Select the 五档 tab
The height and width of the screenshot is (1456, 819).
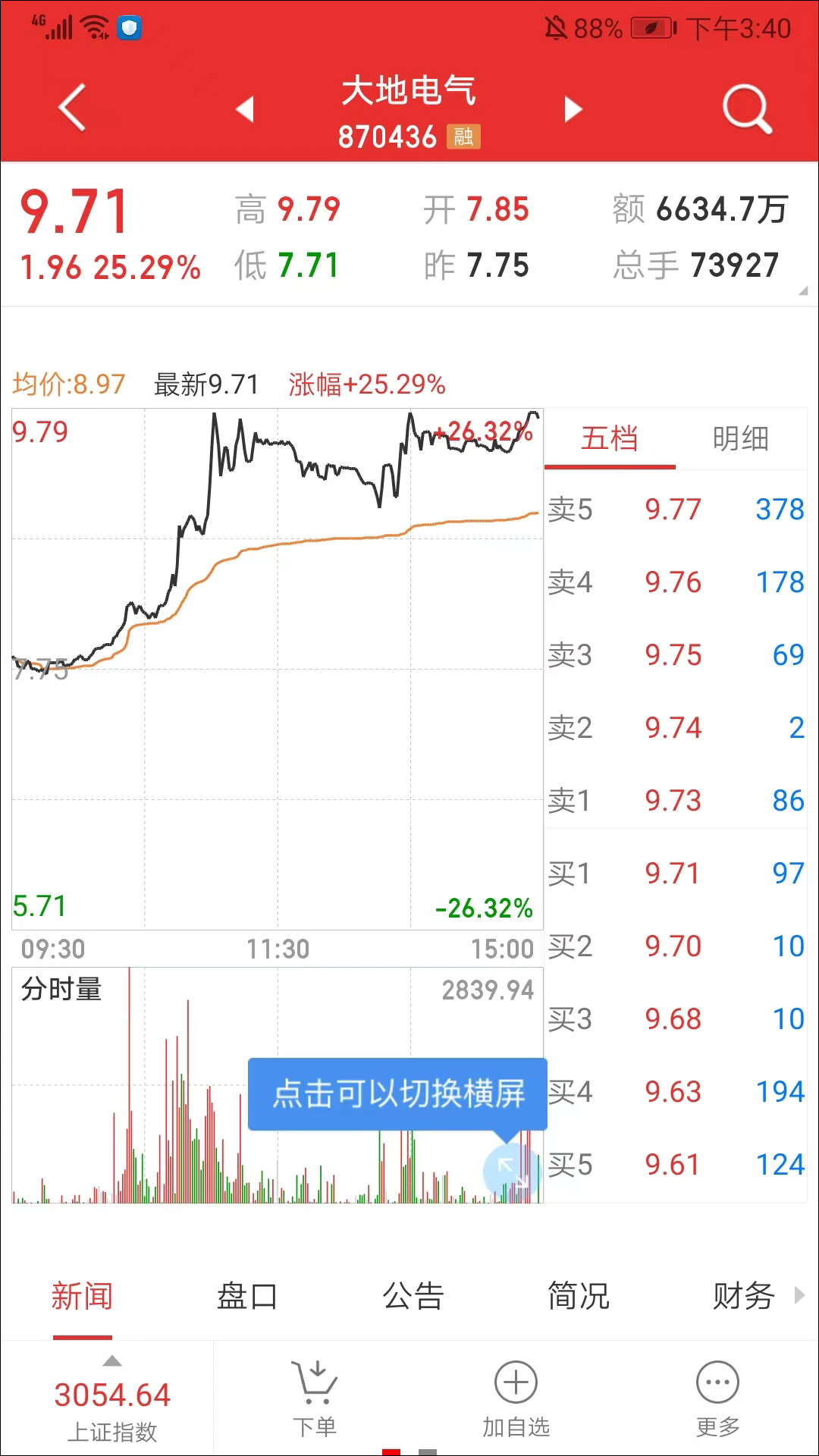(610, 439)
